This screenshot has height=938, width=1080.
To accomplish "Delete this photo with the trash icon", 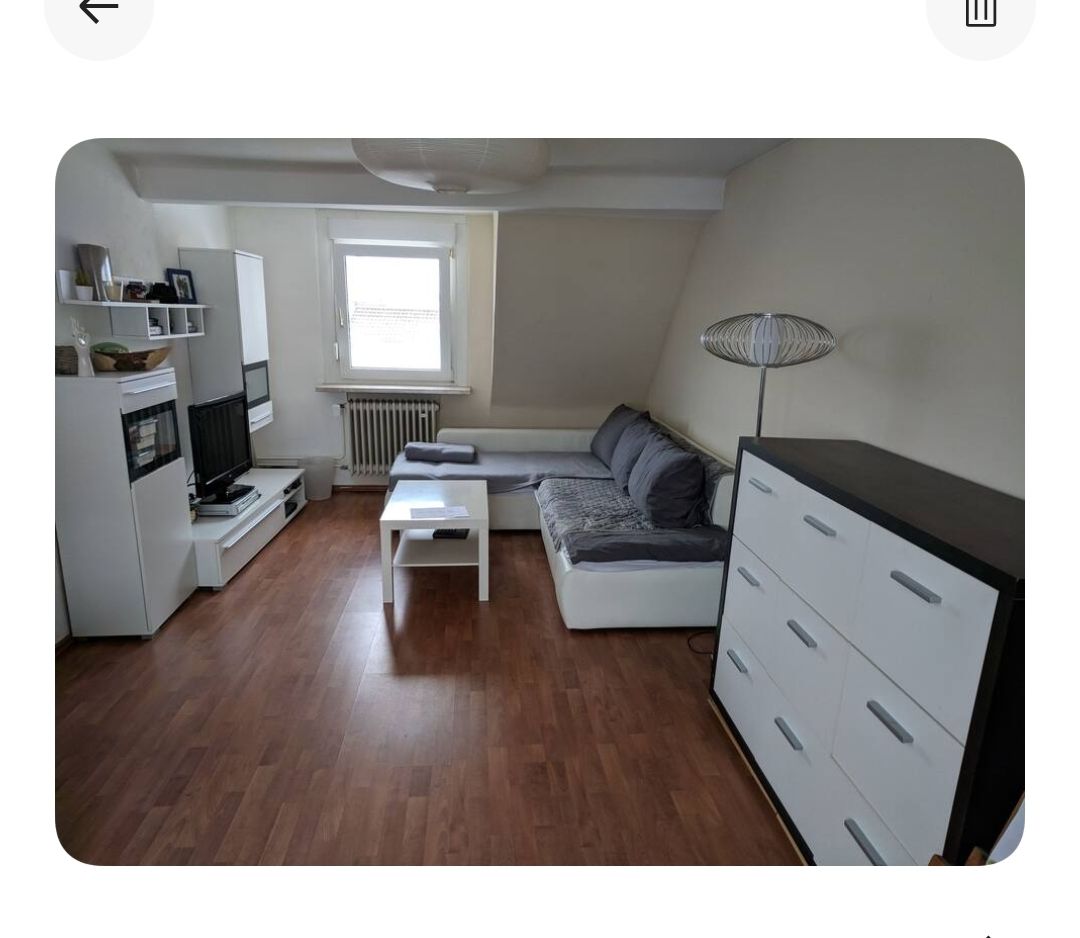I will tap(980, 12).
